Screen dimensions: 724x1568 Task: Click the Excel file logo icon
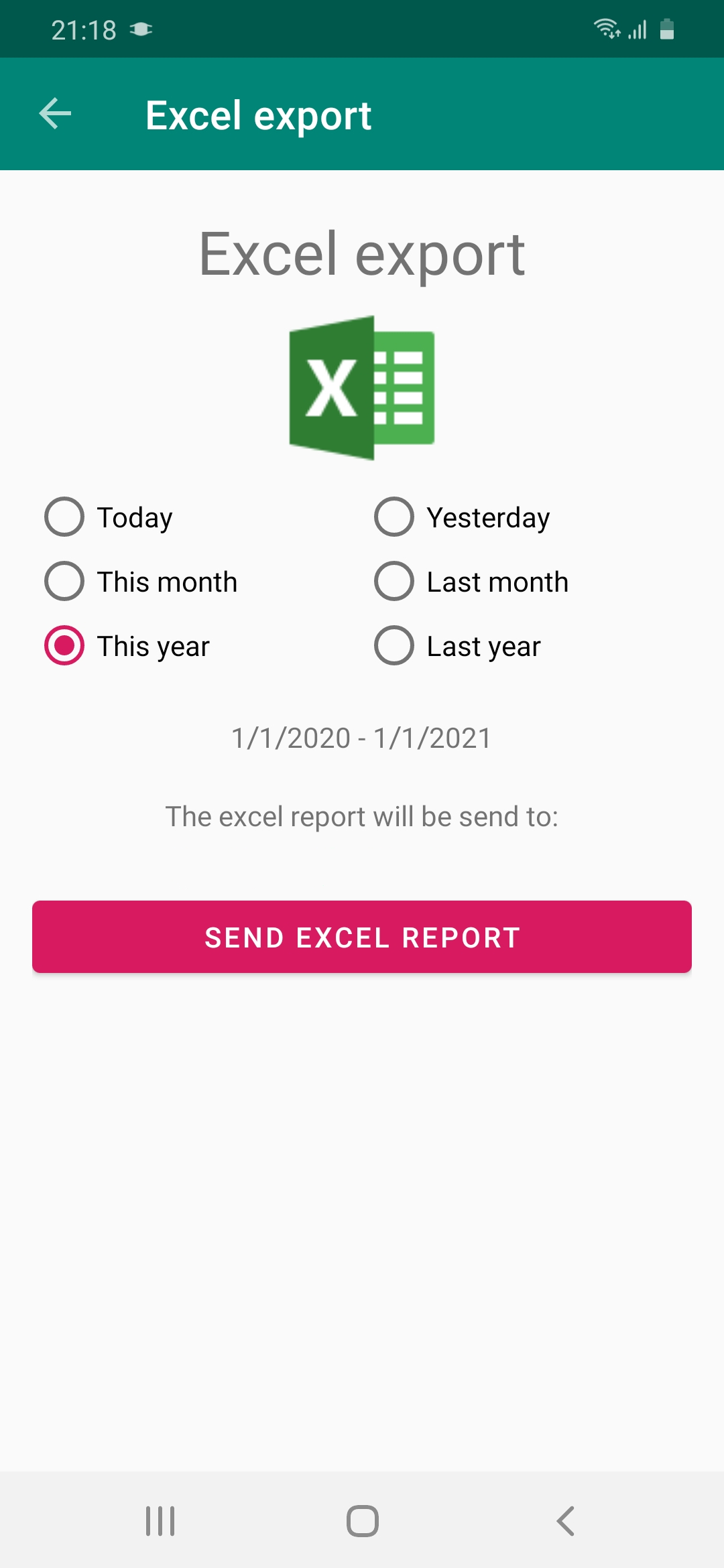pyautogui.click(x=362, y=389)
